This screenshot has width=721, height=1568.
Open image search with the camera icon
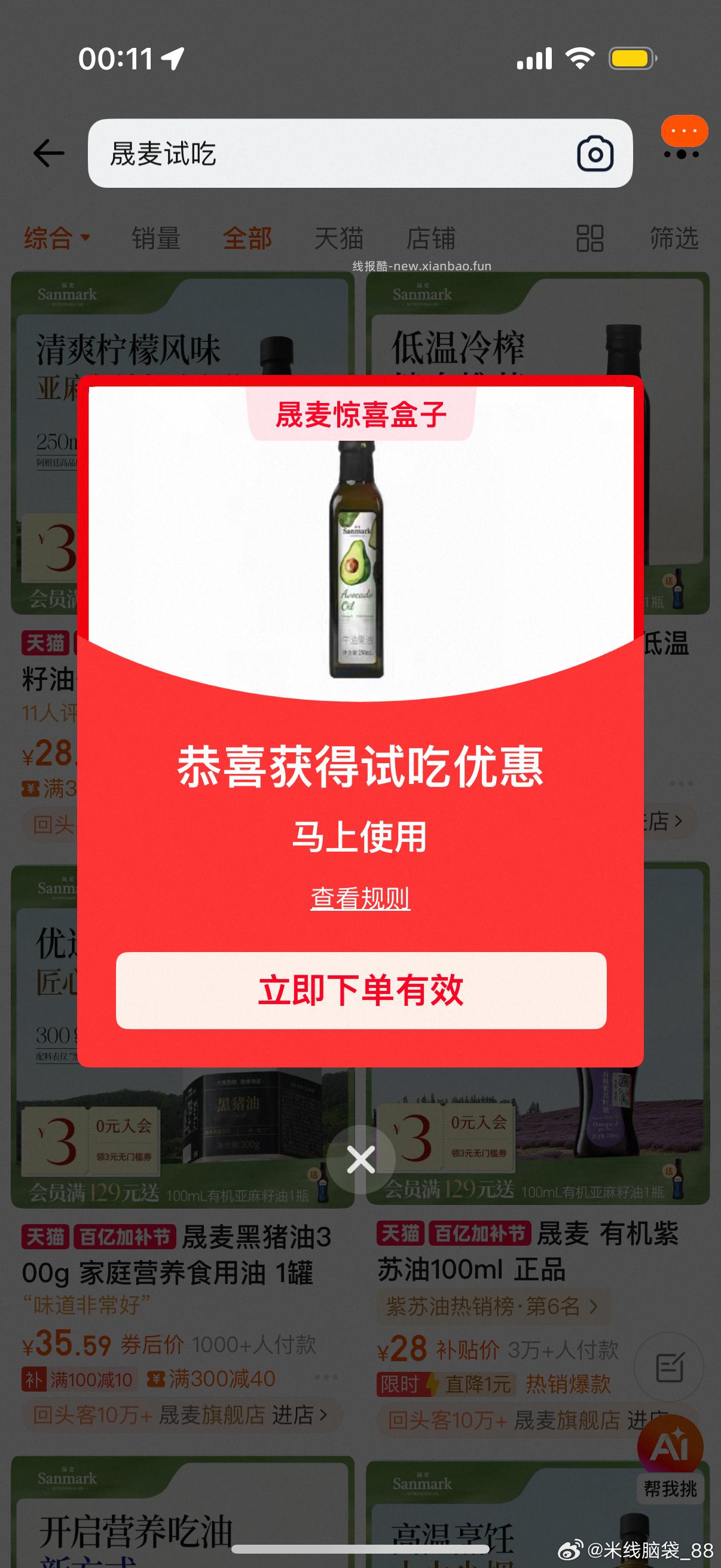pyautogui.click(x=594, y=153)
